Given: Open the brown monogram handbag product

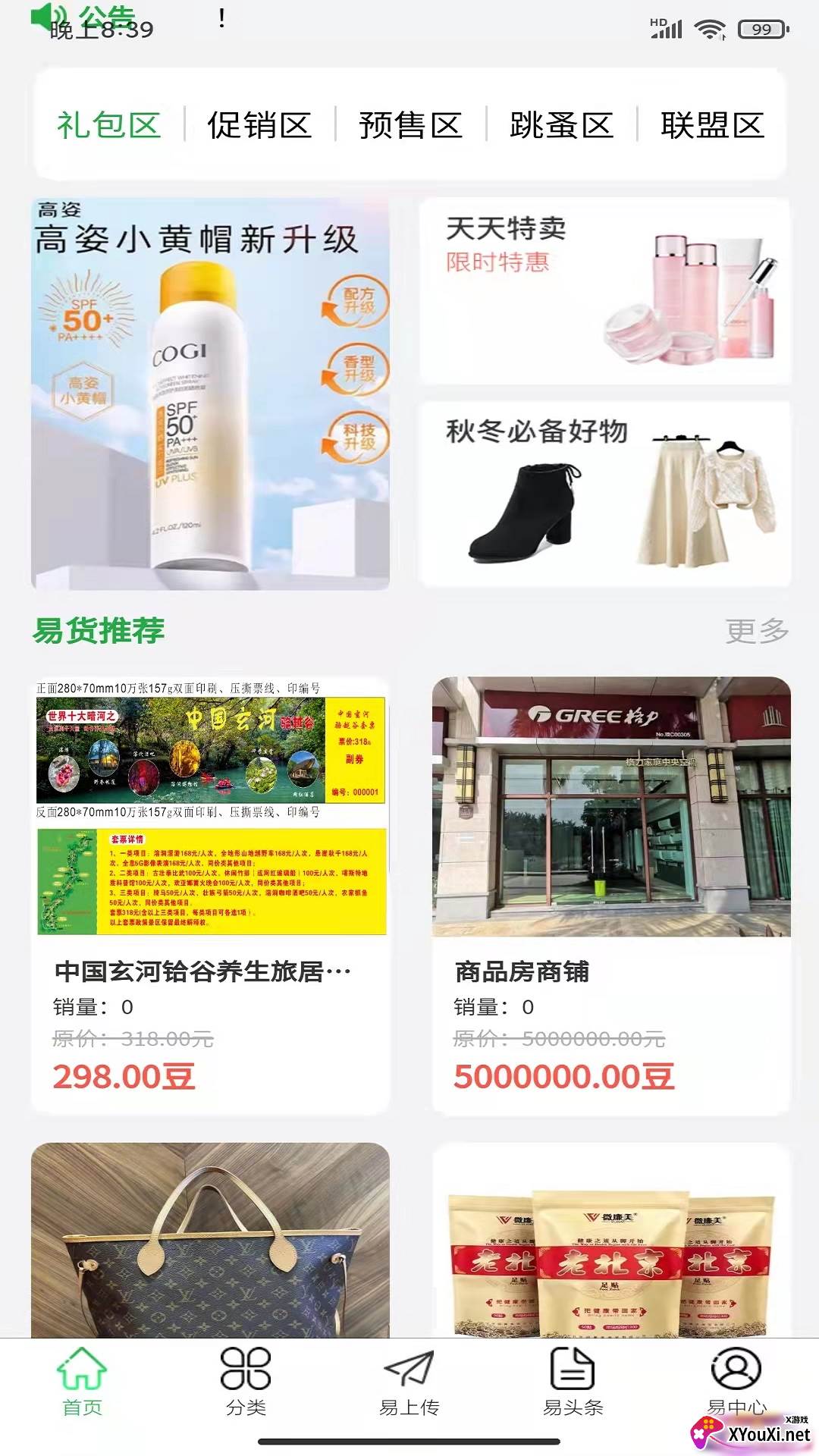Looking at the screenshot, I should tap(210, 1244).
